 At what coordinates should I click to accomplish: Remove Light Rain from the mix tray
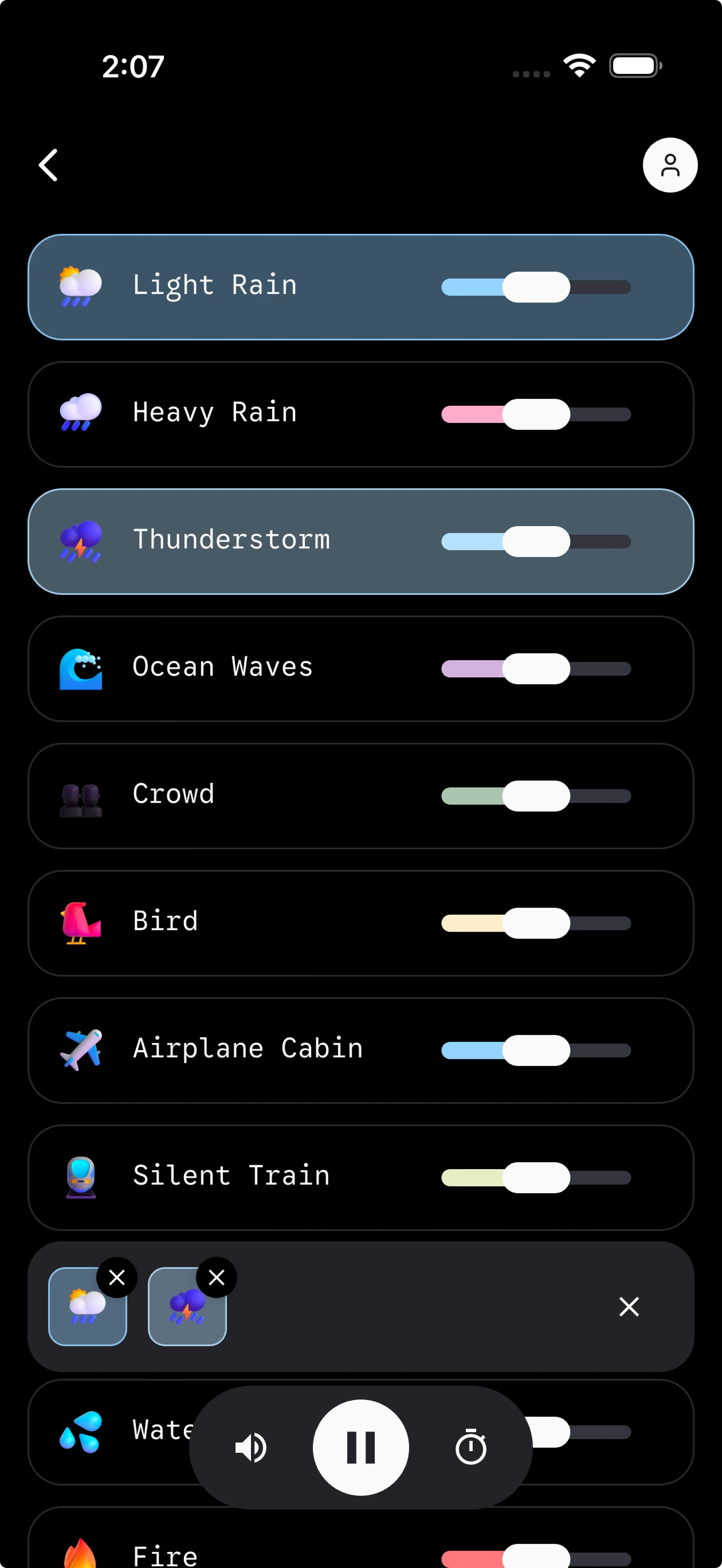117,1277
